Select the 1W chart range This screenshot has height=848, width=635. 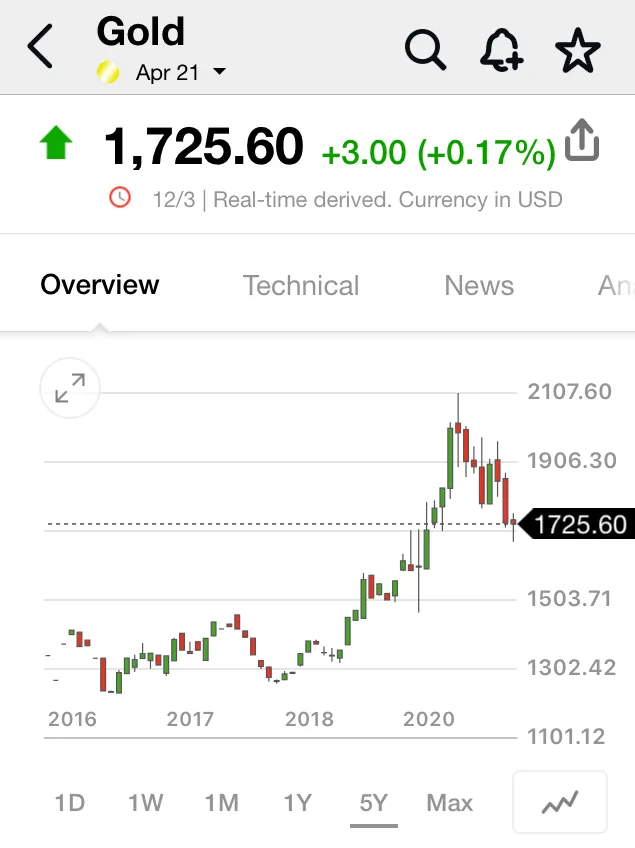click(x=145, y=802)
